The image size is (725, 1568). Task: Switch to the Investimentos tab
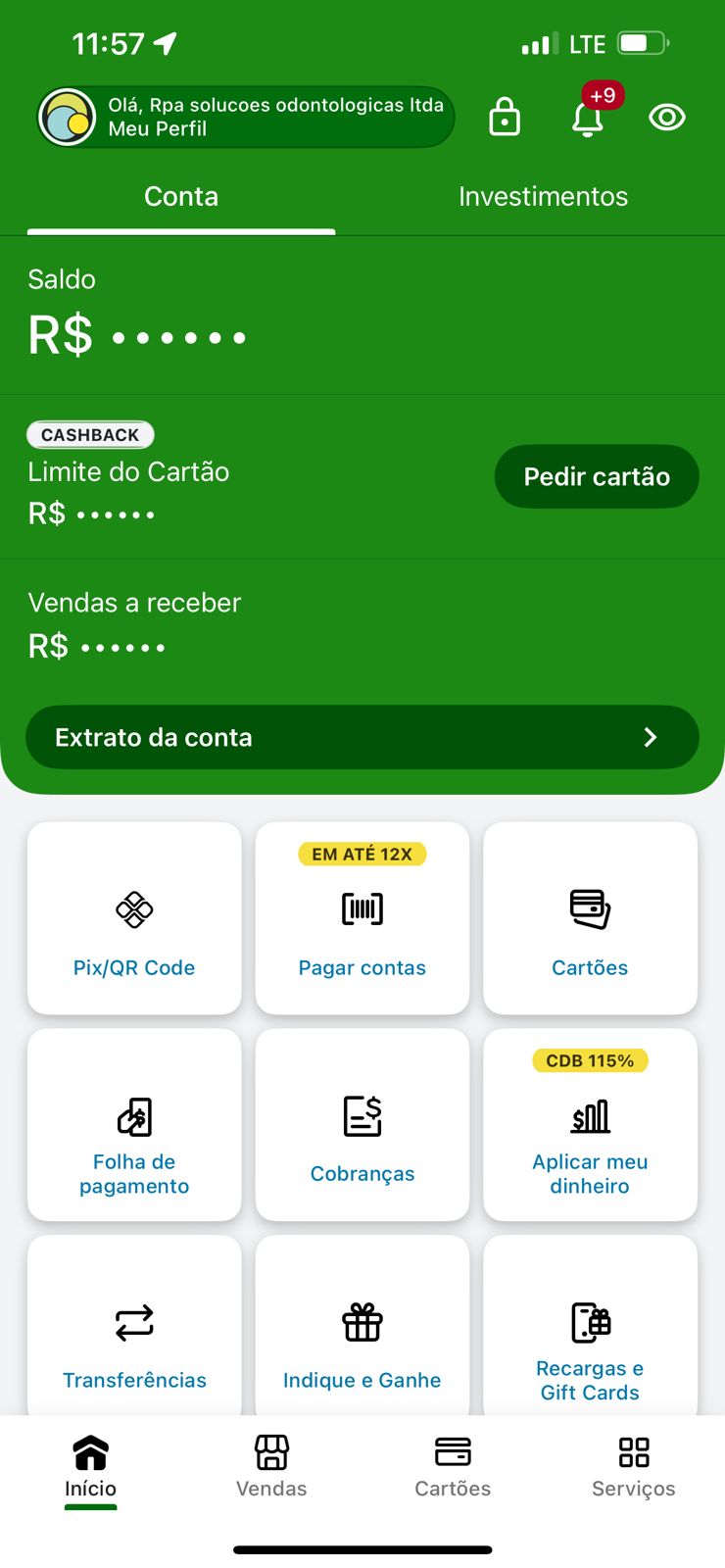click(543, 197)
